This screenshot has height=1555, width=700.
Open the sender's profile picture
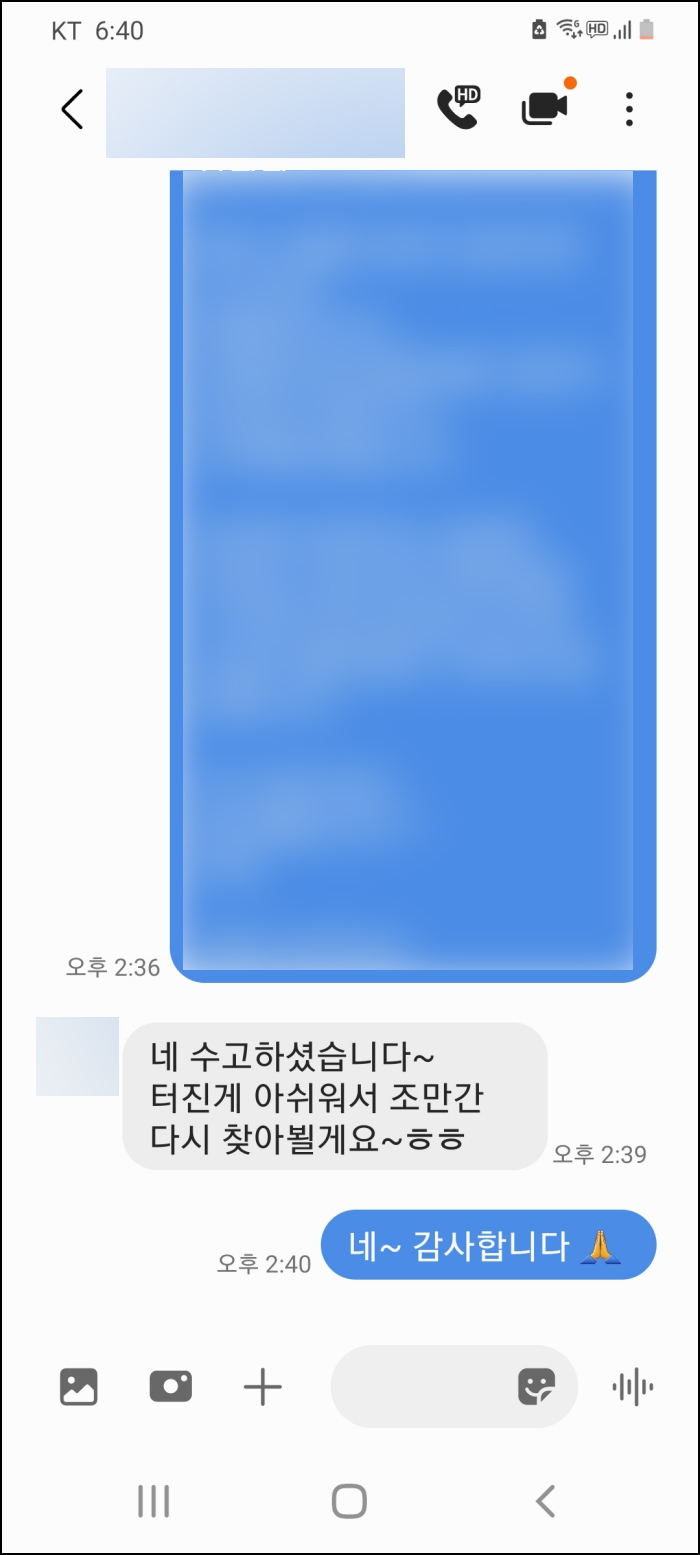pos(77,1056)
